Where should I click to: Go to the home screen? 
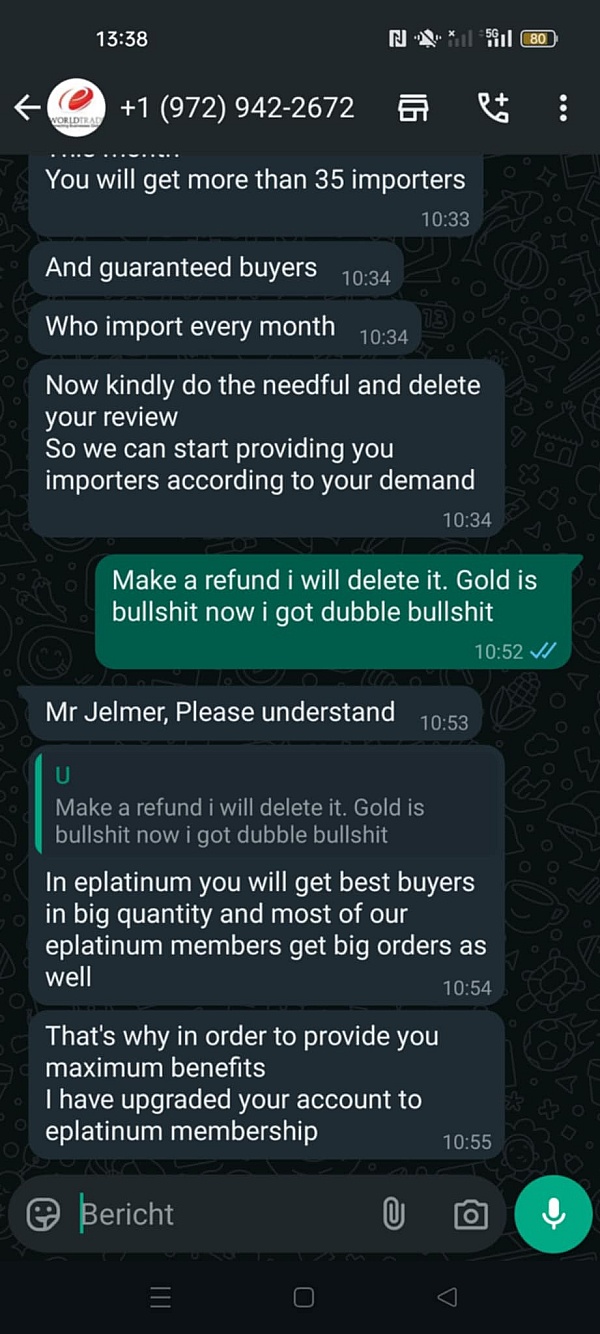[304, 1297]
